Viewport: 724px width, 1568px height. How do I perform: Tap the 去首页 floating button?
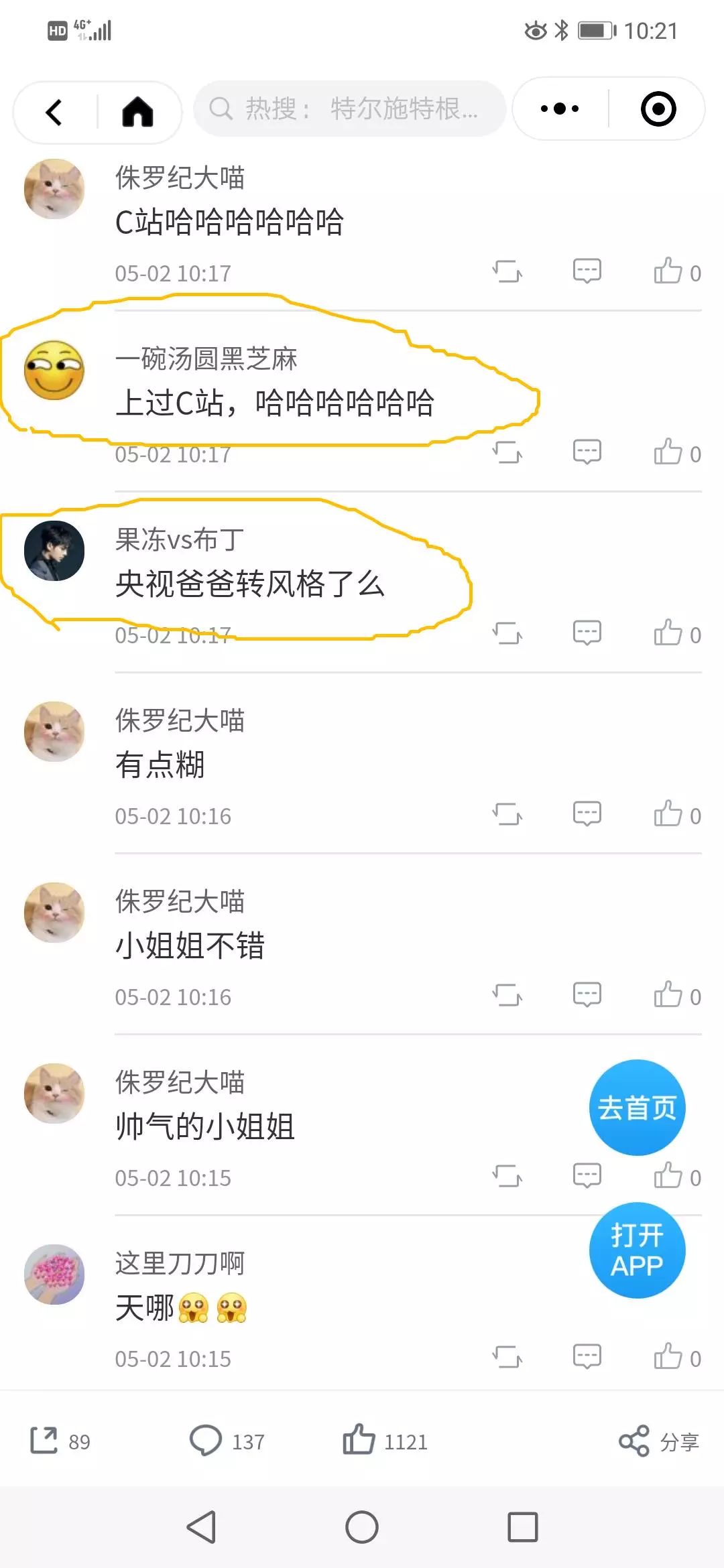point(637,1108)
